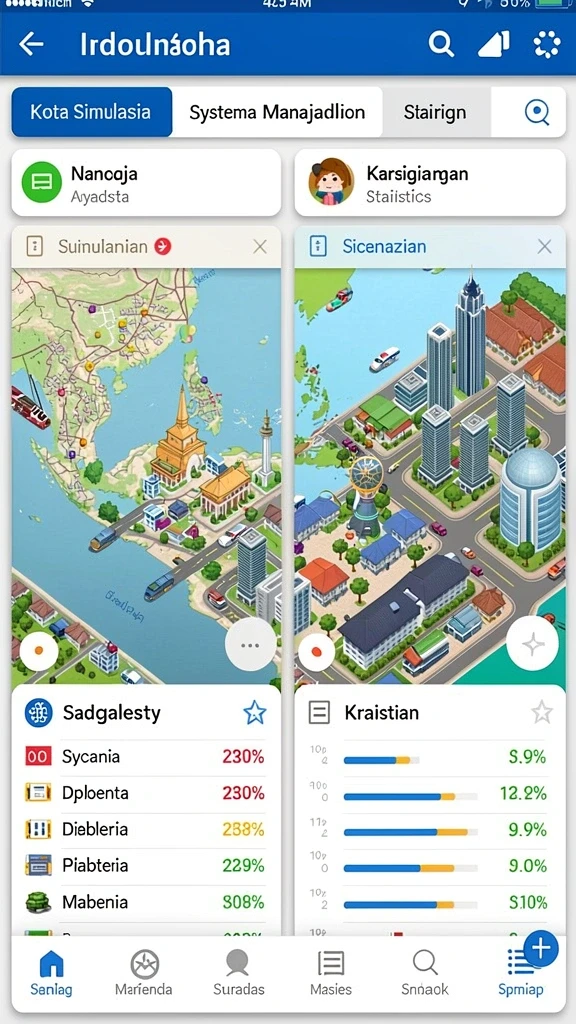The height and width of the screenshot is (1024, 576).
Task: Open the Karsigiargan Statistics card
Action: pos(430,183)
